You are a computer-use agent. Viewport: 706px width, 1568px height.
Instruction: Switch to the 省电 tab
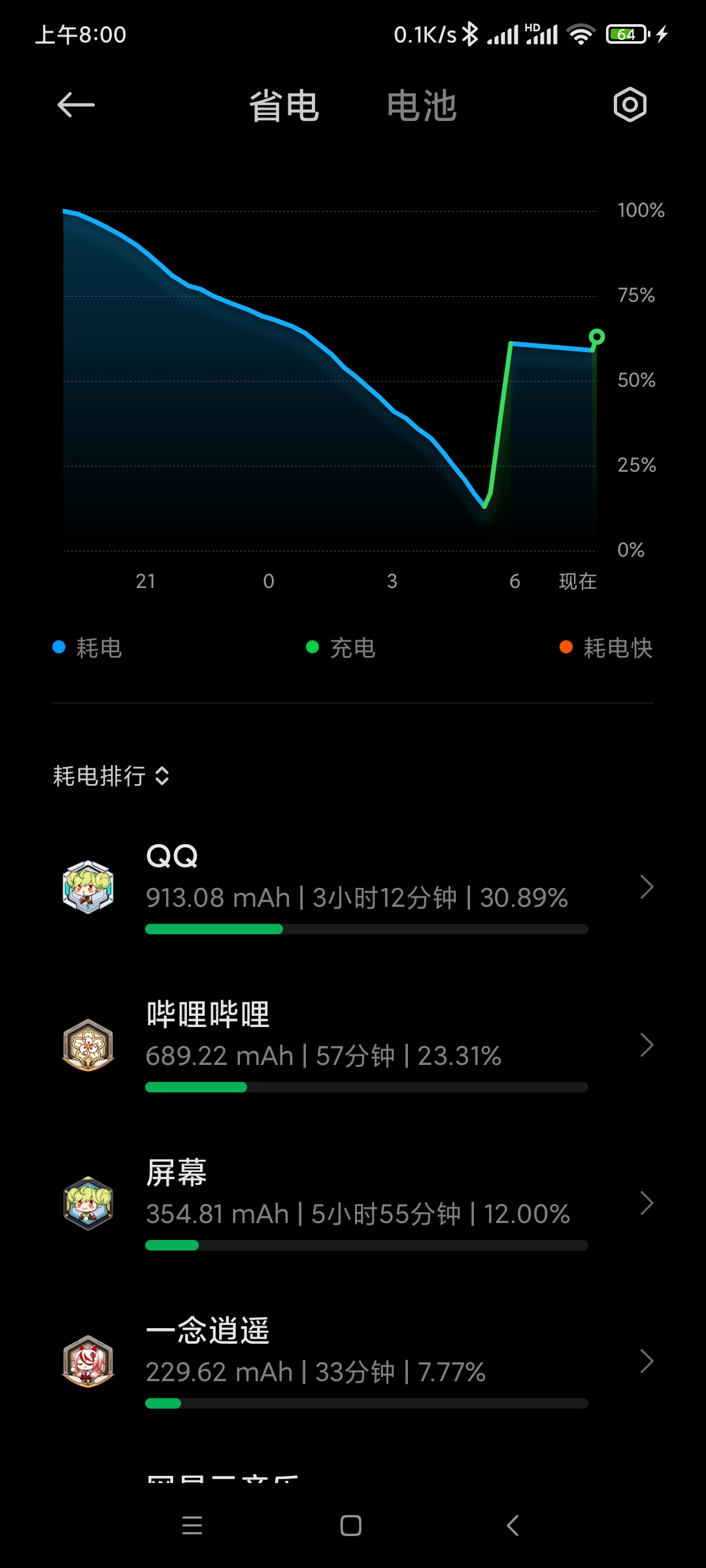(284, 106)
